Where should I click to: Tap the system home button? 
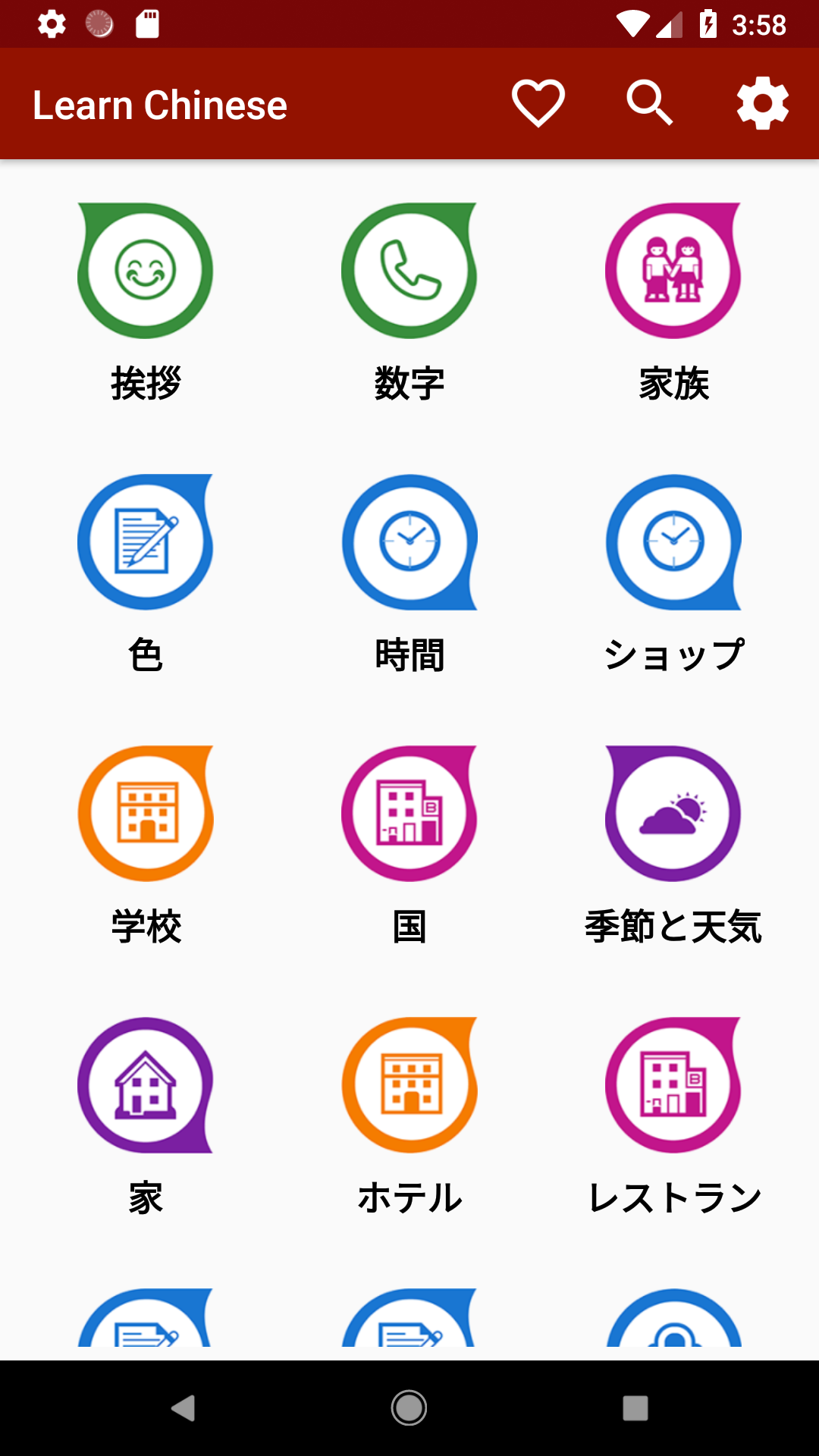409,1408
